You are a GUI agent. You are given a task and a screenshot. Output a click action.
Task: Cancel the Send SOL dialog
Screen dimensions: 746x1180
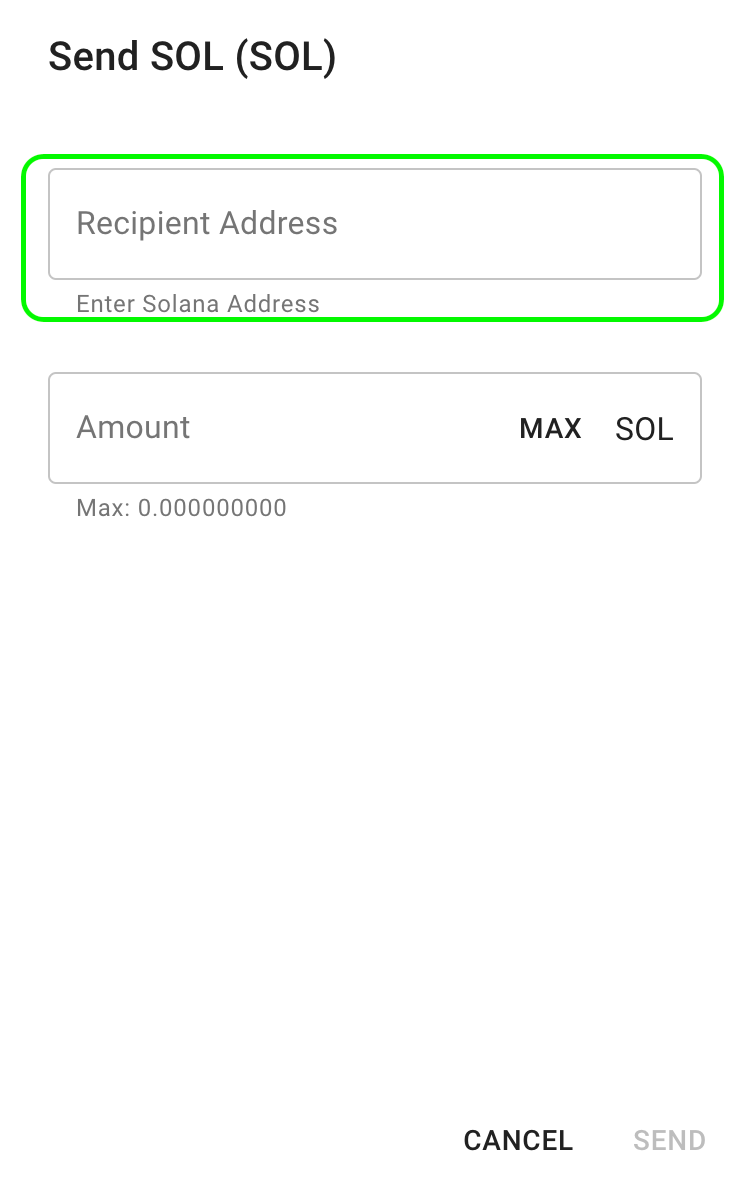click(518, 1140)
